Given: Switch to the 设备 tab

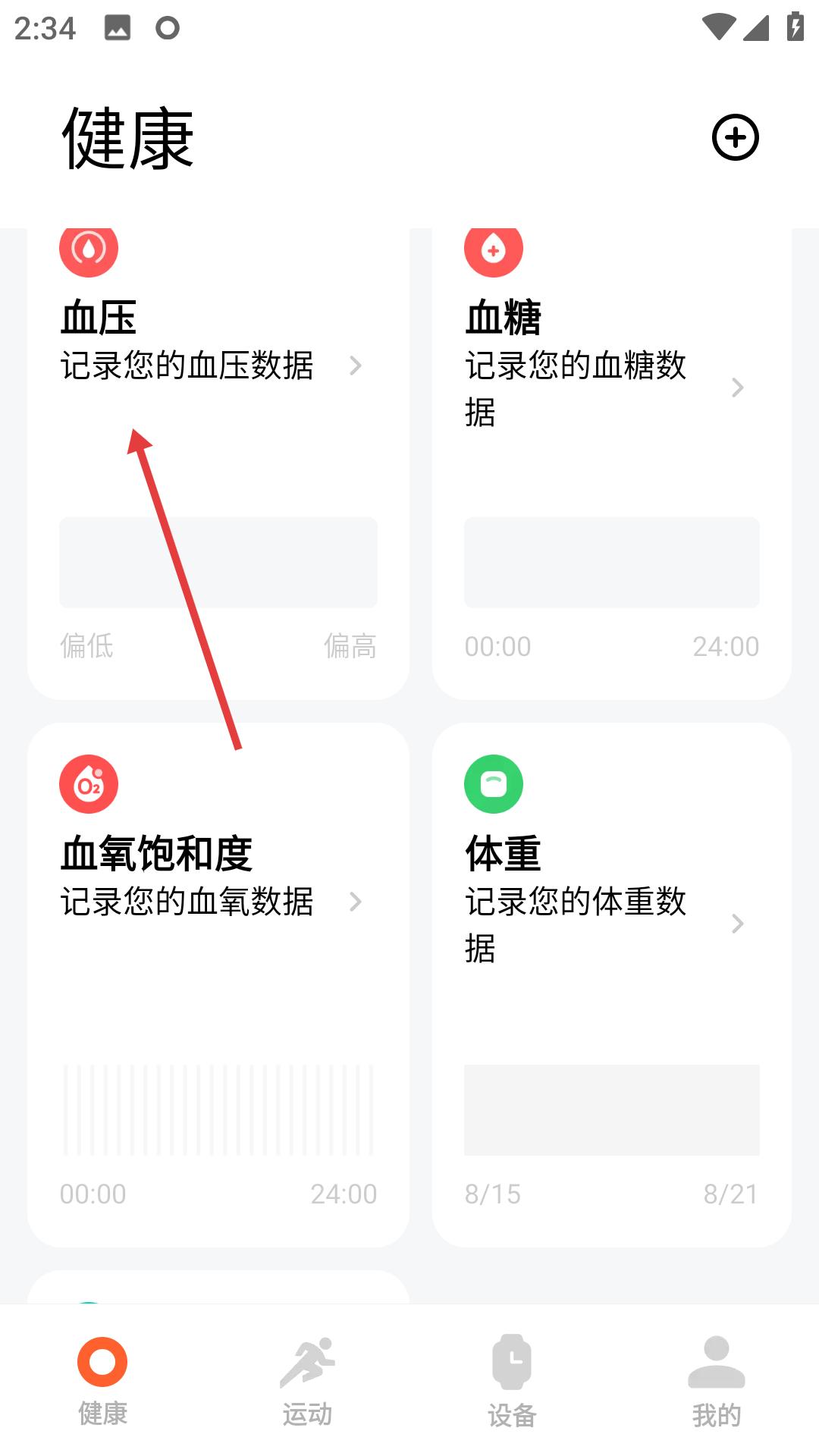Looking at the screenshot, I should point(512,1382).
